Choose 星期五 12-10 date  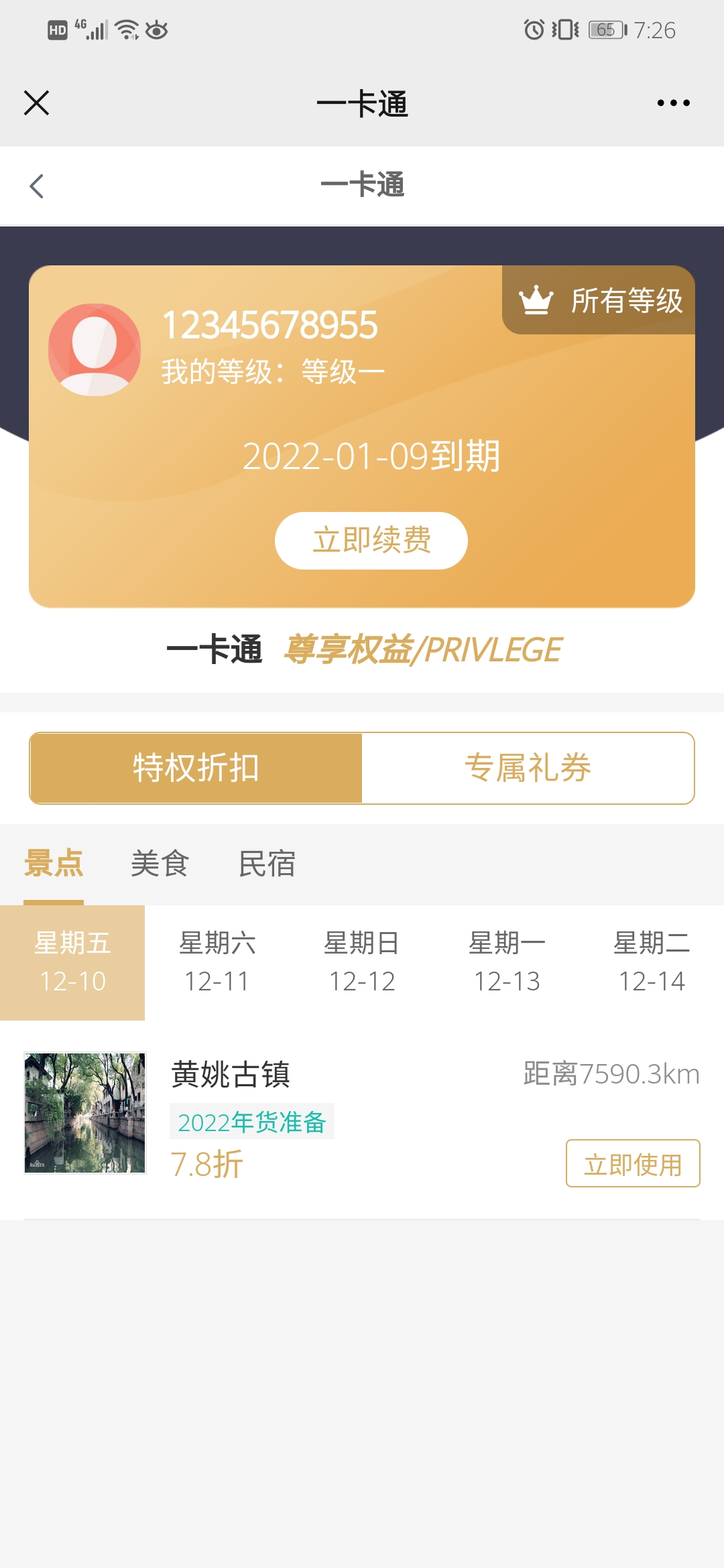[x=72, y=962]
